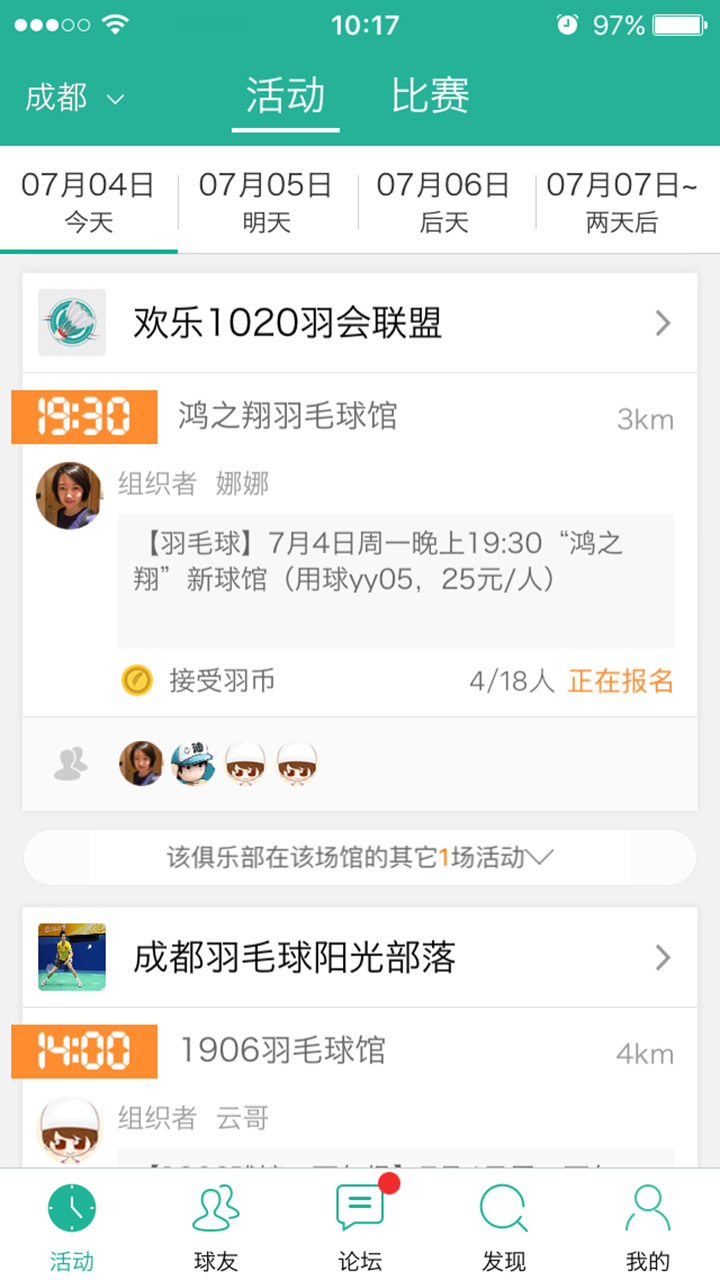Screen dimensions: 720x1280
Task: Open 欢乐1020羽会联盟 via right chevron
Action: click(x=660, y=322)
